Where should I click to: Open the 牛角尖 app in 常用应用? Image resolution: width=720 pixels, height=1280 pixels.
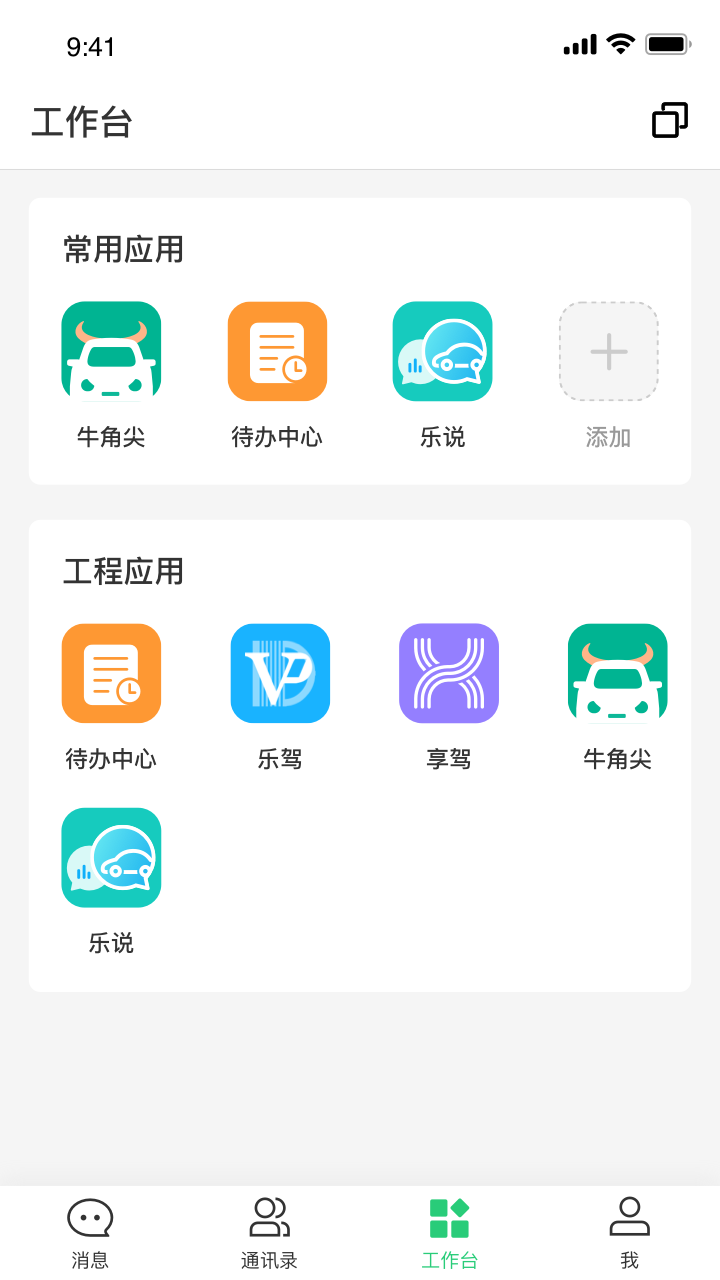tap(111, 351)
